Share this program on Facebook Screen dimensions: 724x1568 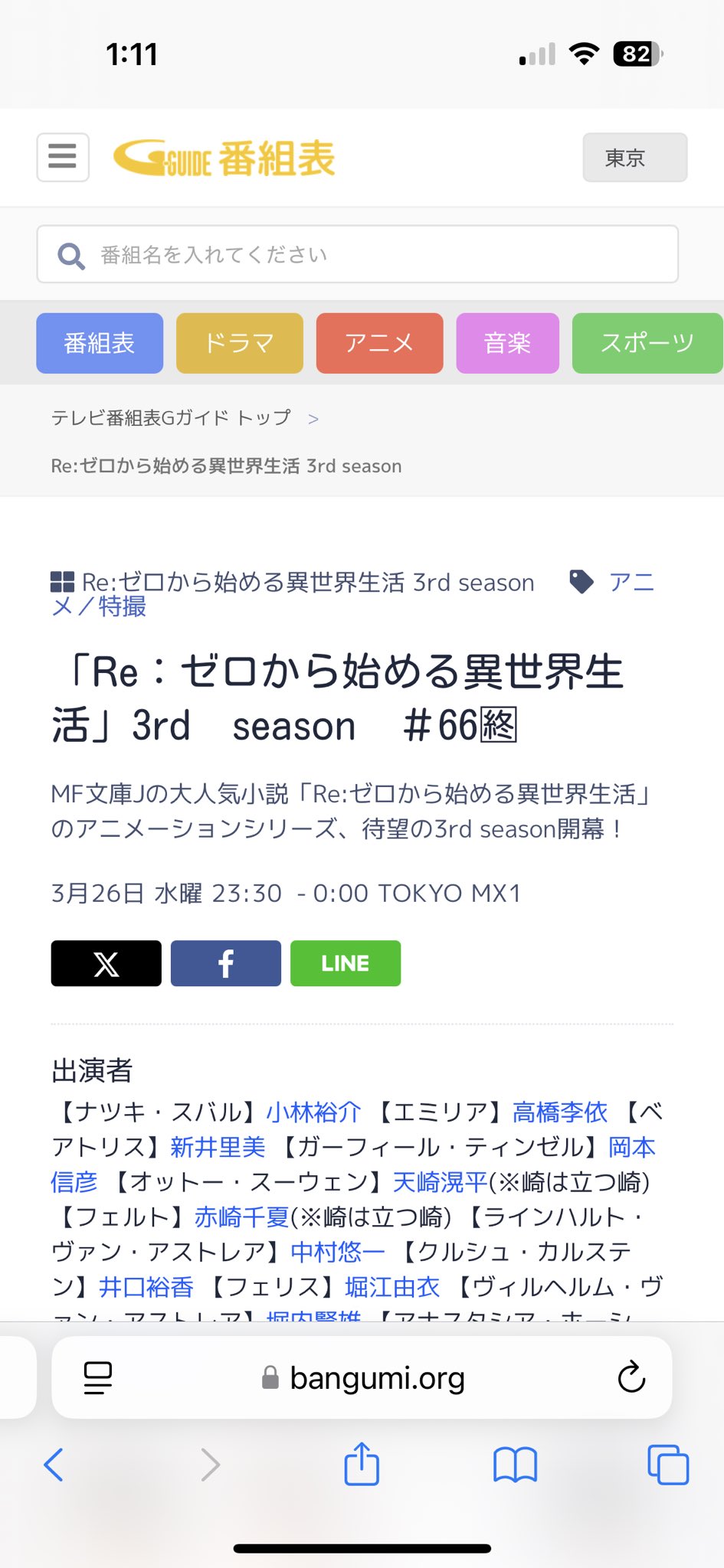point(226,963)
